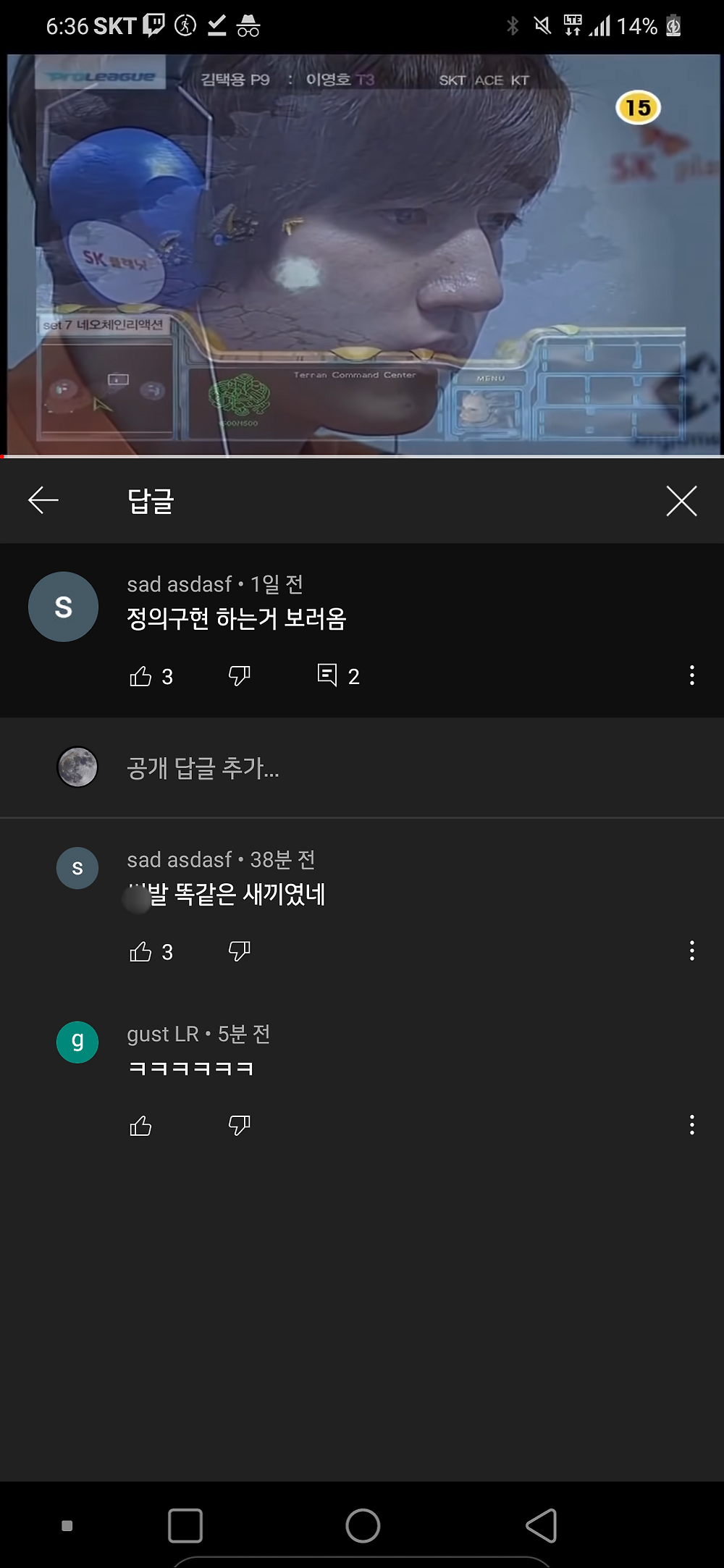Image resolution: width=724 pixels, height=1568 pixels.
Task: Open more options for gust LR's reply
Action: [x=692, y=1125]
